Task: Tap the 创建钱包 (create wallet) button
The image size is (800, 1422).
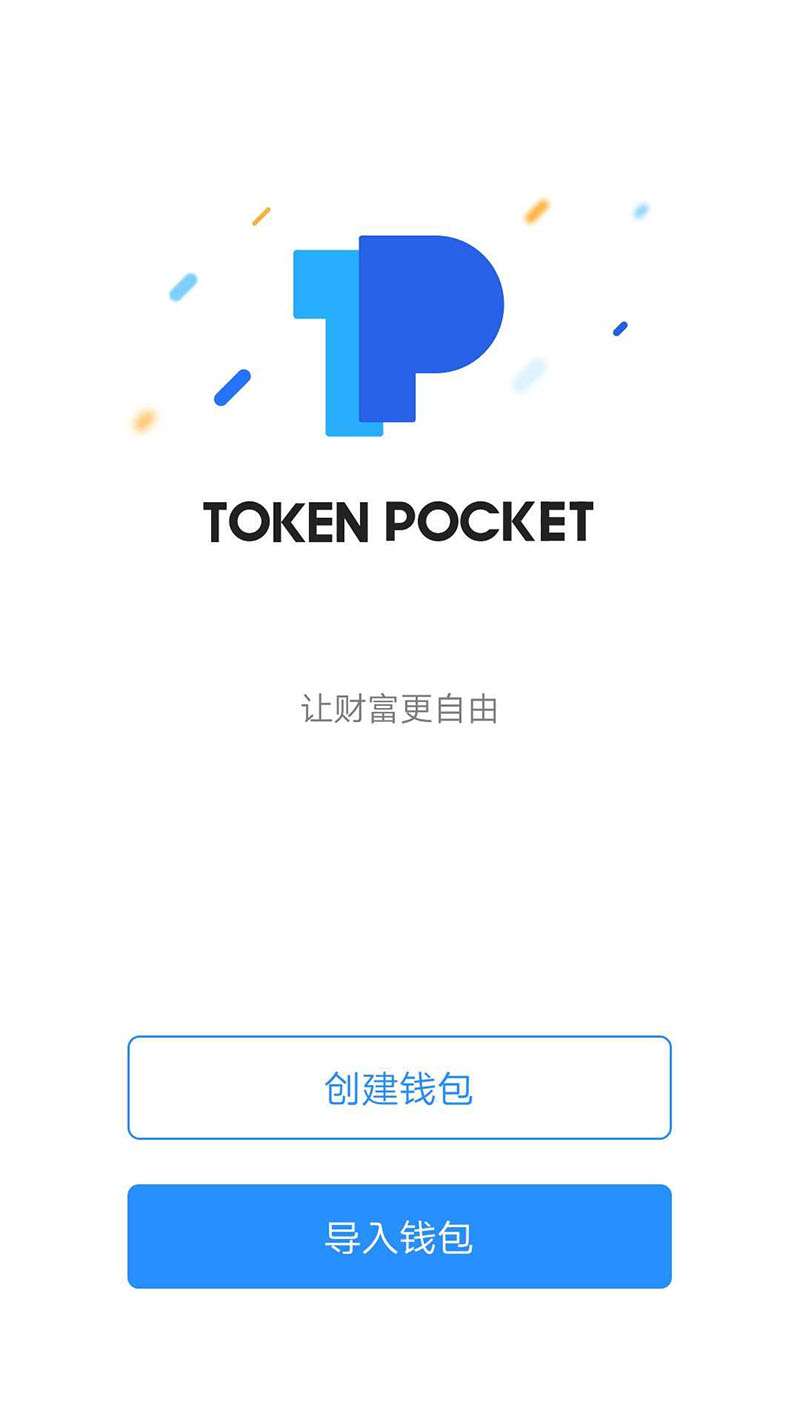Action: 399,1087
